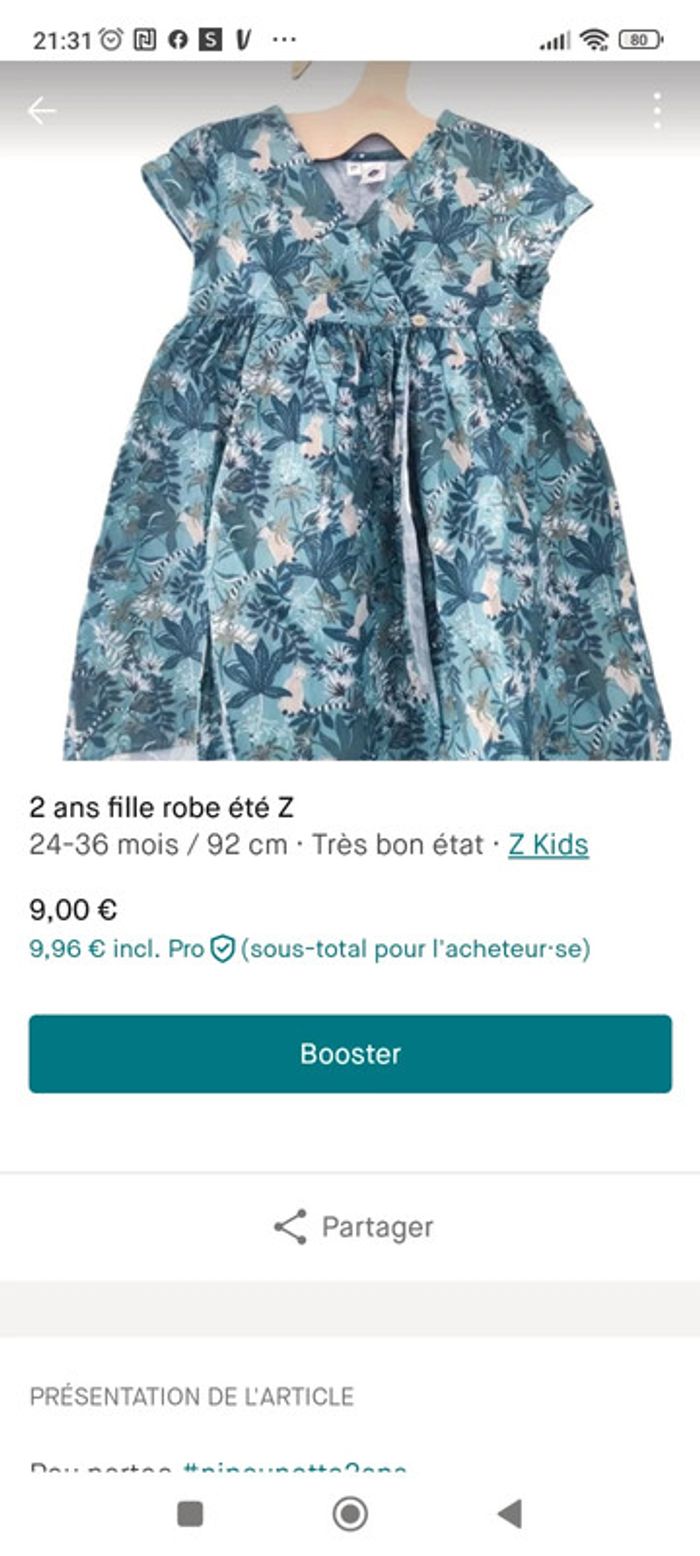Tap the Booster button
Image resolution: width=700 pixels, height=1556 pixels.
tap(350, 1054)
